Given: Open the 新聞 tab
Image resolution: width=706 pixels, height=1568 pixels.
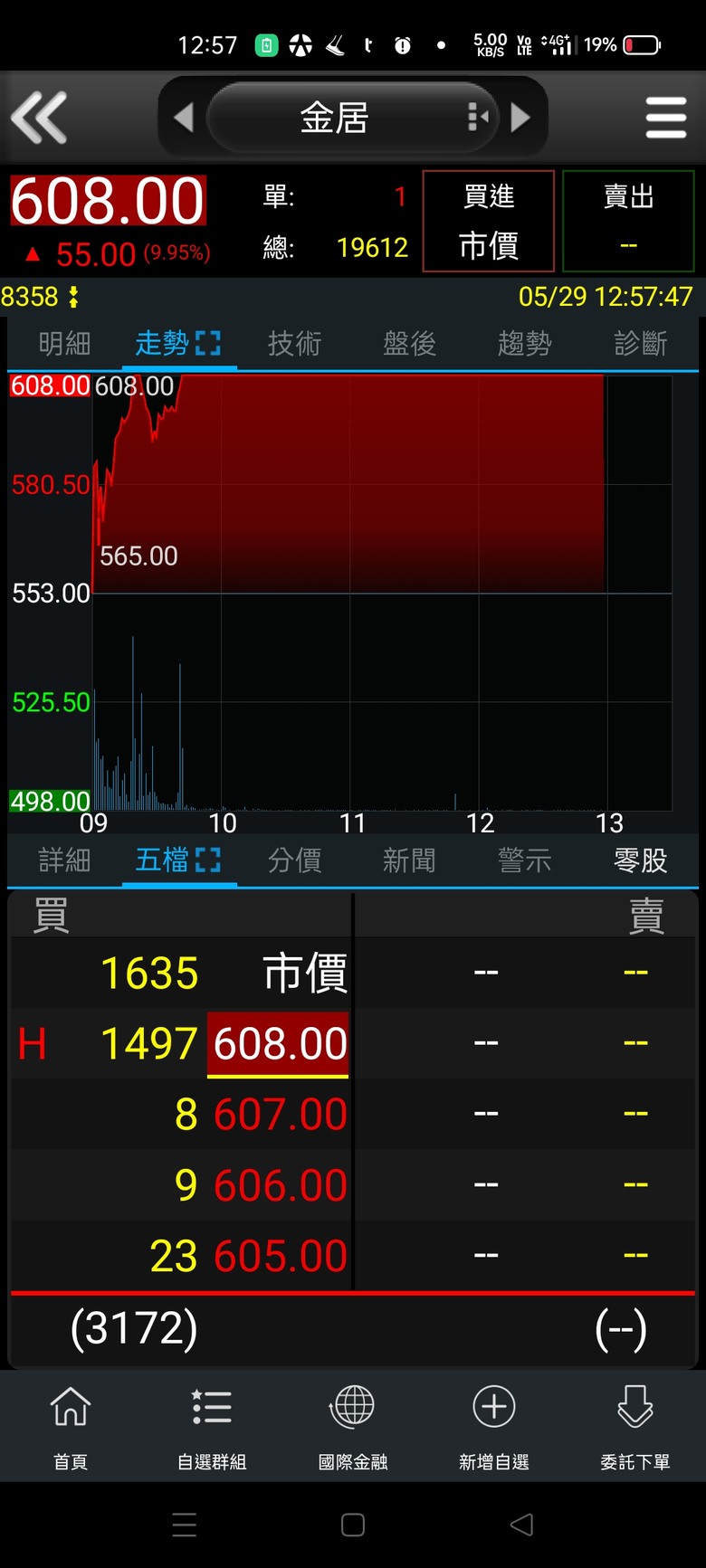Looking at the screenshot, I should [x=409, y=860].
